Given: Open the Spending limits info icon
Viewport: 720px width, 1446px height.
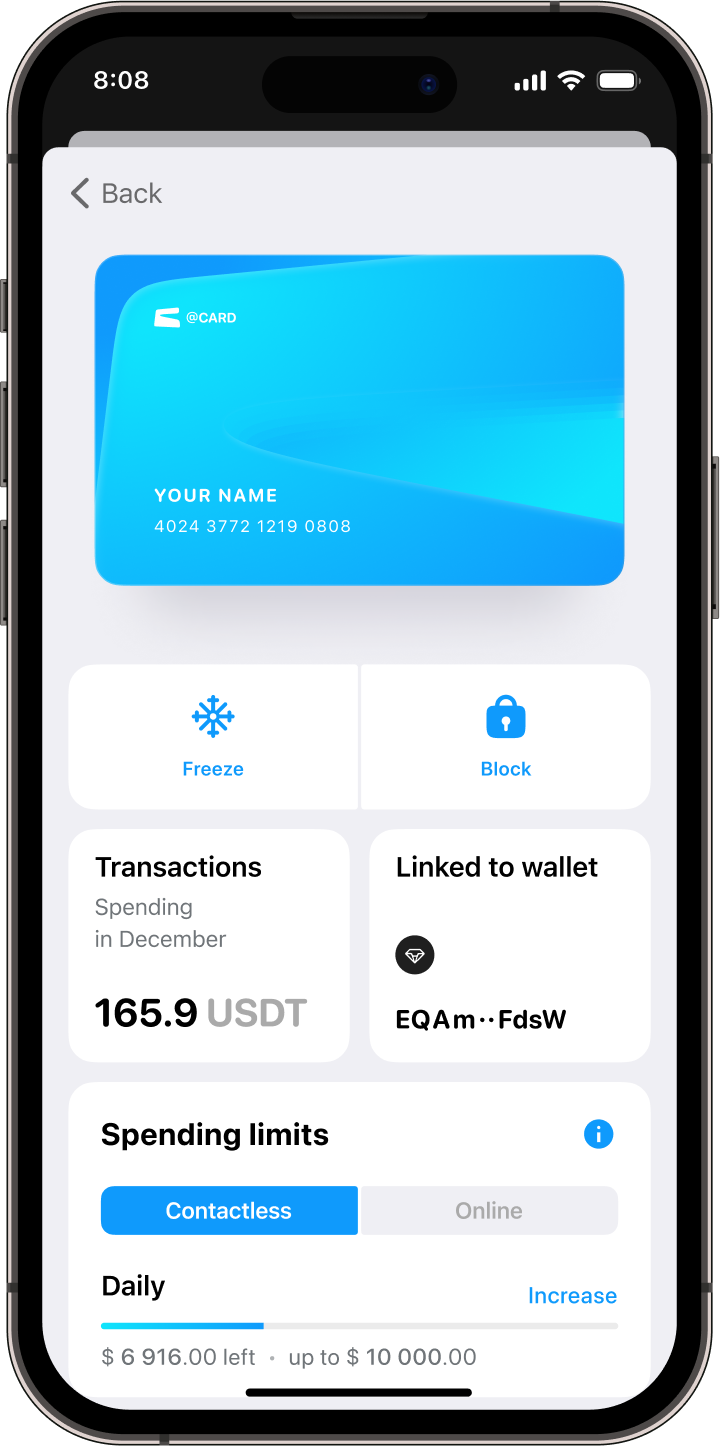Looking at the screenshot, I should click(x=598, y=1134).
